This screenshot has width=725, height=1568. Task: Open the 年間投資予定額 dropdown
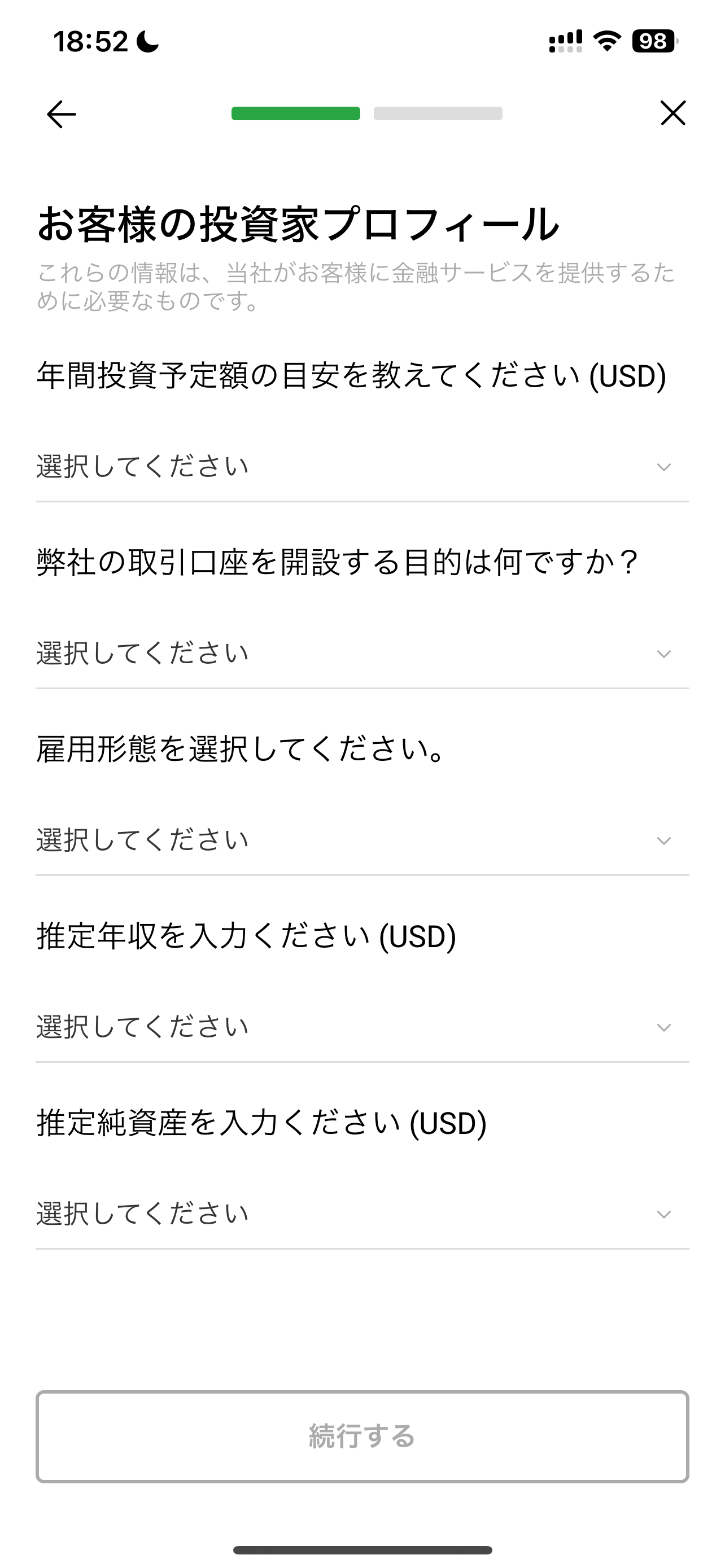(x=362, y=467)
